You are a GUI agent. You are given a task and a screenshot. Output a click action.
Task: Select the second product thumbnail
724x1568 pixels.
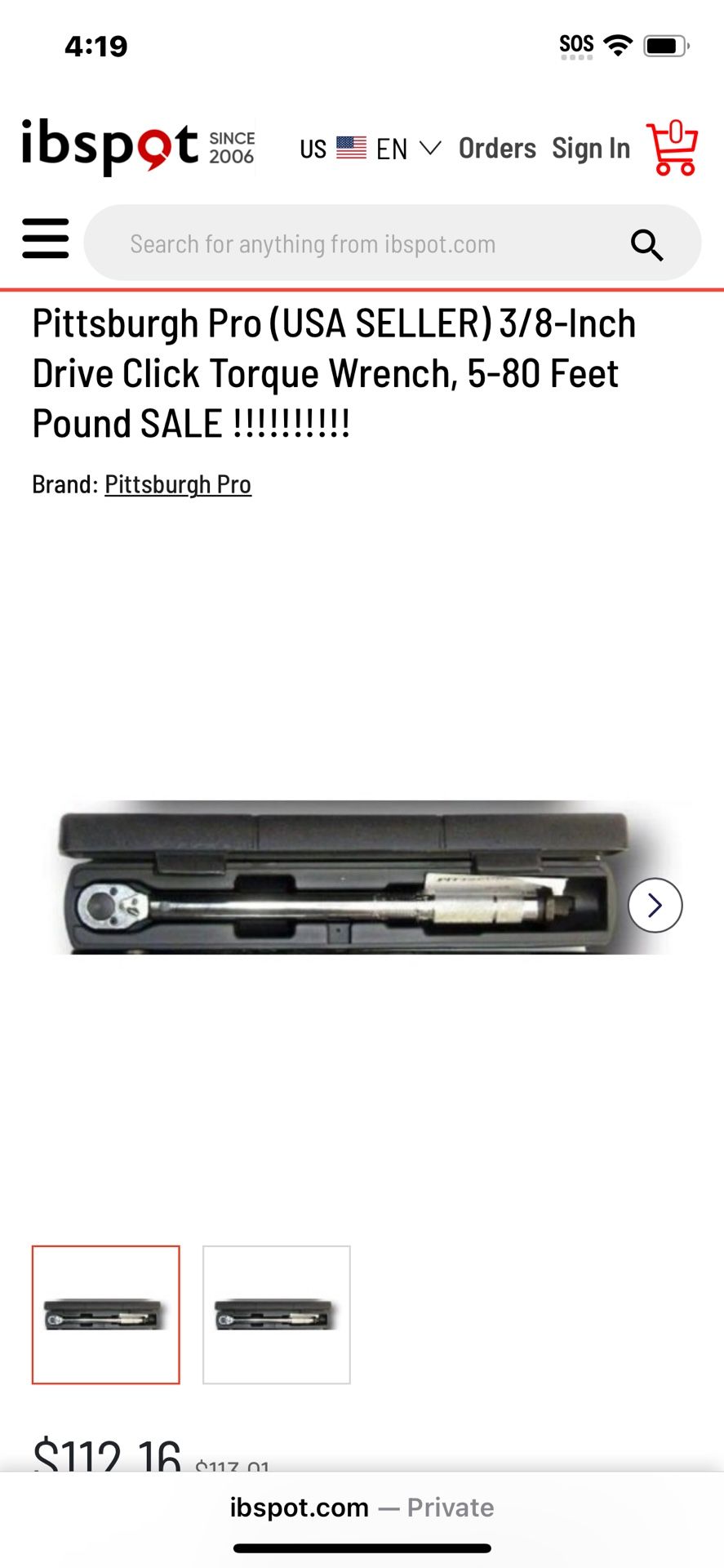click(x=277, y=1315)
